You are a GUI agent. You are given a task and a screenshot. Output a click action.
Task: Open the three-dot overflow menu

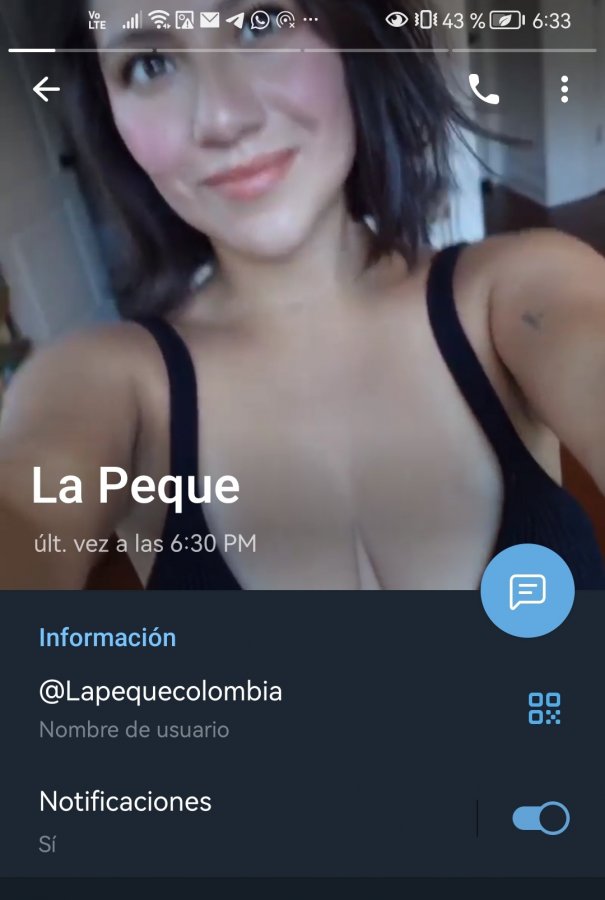coord(565,90)
